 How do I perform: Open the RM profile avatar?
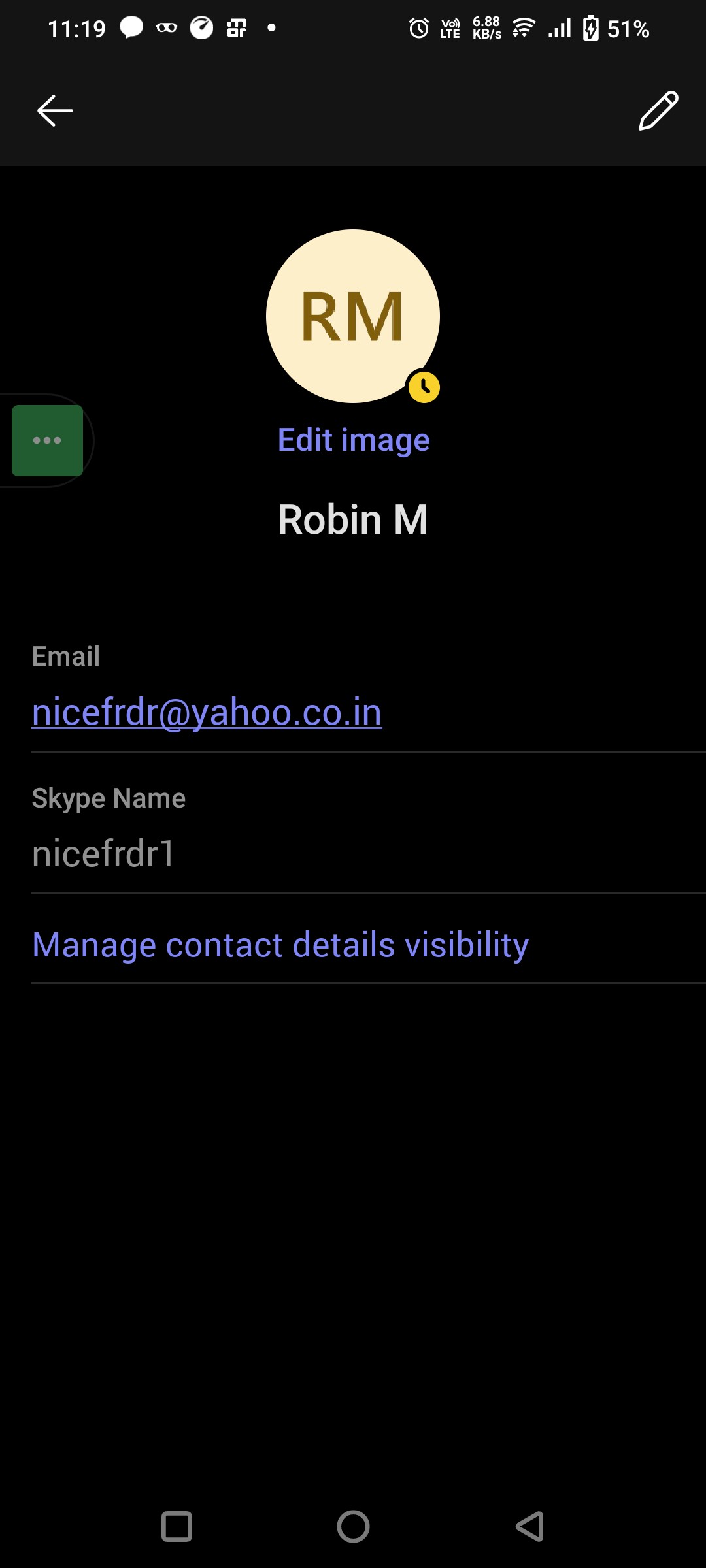[x=353, y=316]
